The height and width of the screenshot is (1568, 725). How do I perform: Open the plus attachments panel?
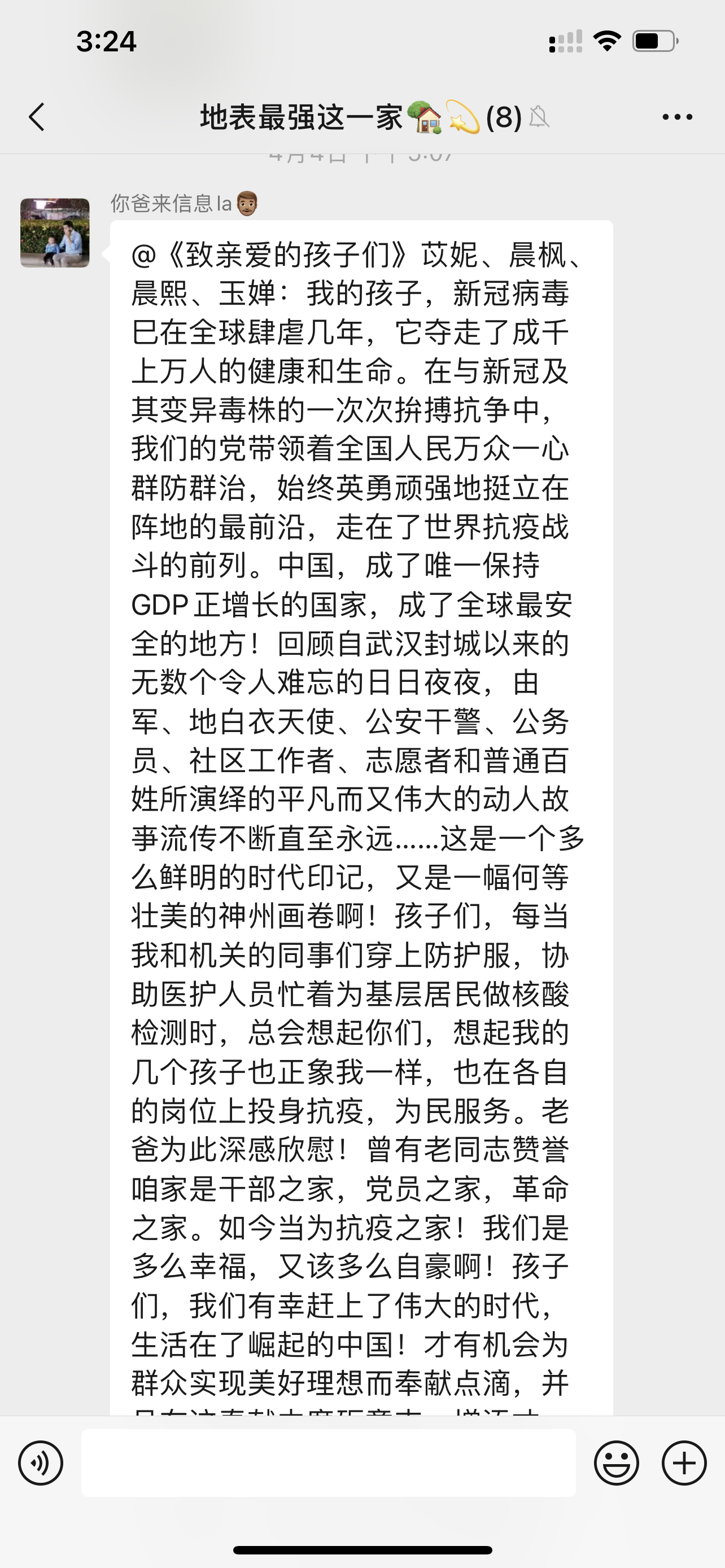(684, 1462)
